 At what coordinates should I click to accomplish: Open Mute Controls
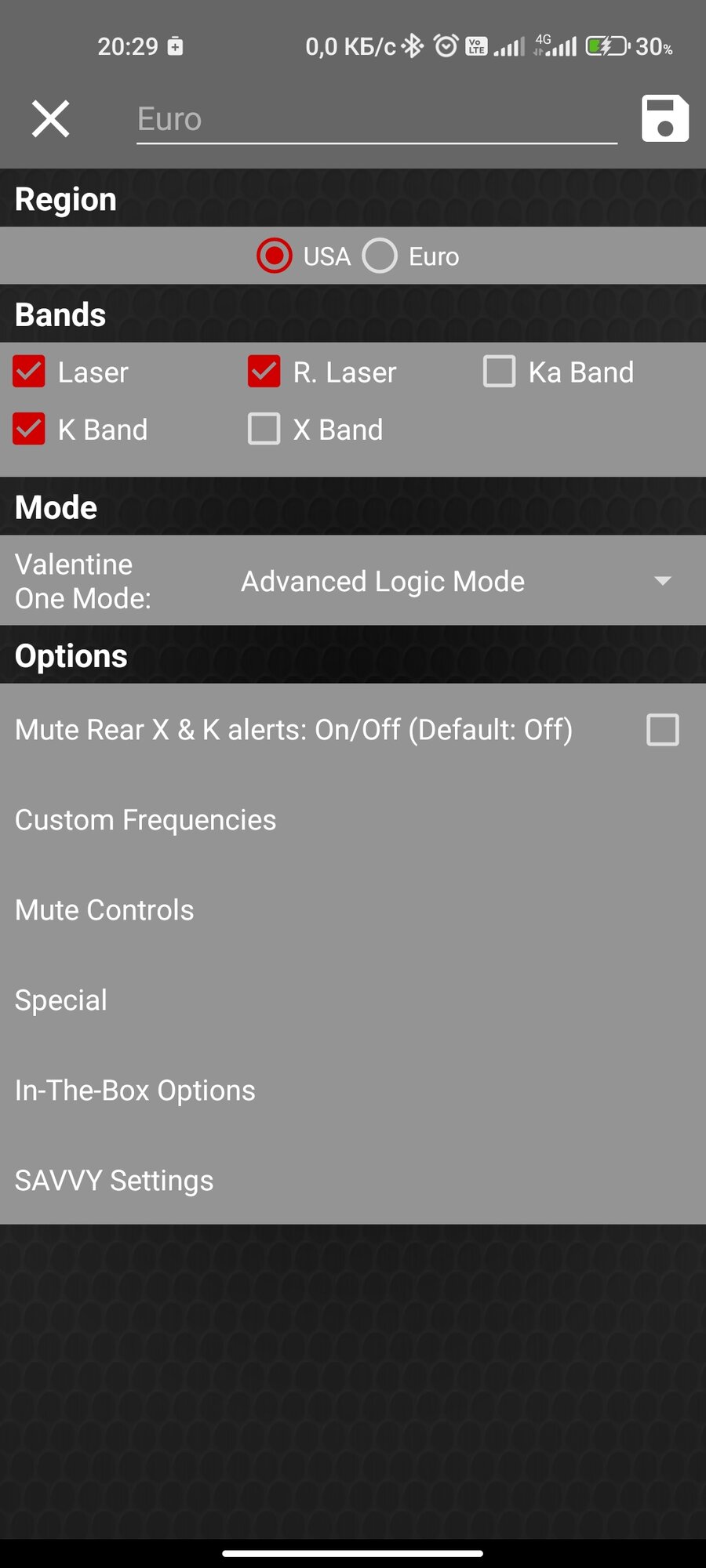click(x=104, y=910)
